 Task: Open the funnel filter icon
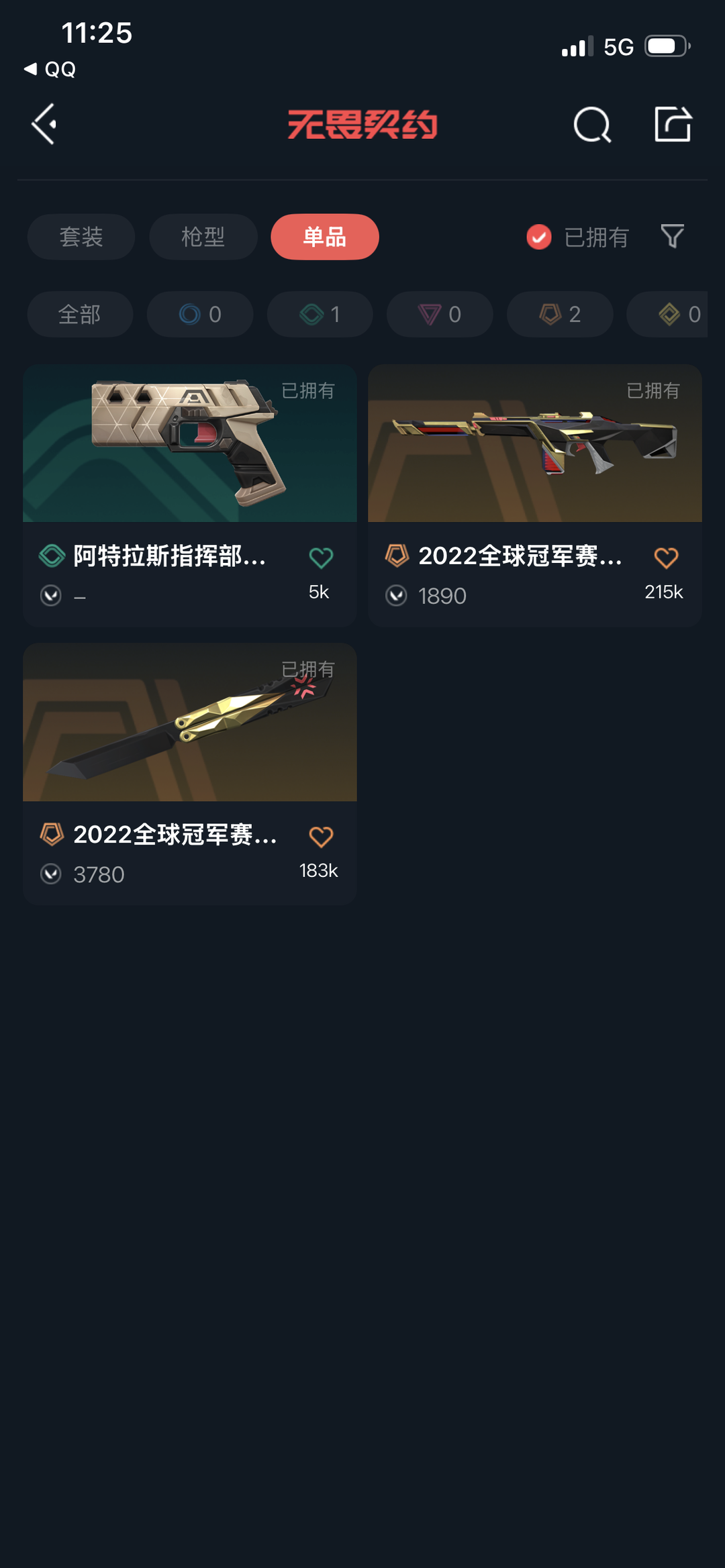coord(672,236)
